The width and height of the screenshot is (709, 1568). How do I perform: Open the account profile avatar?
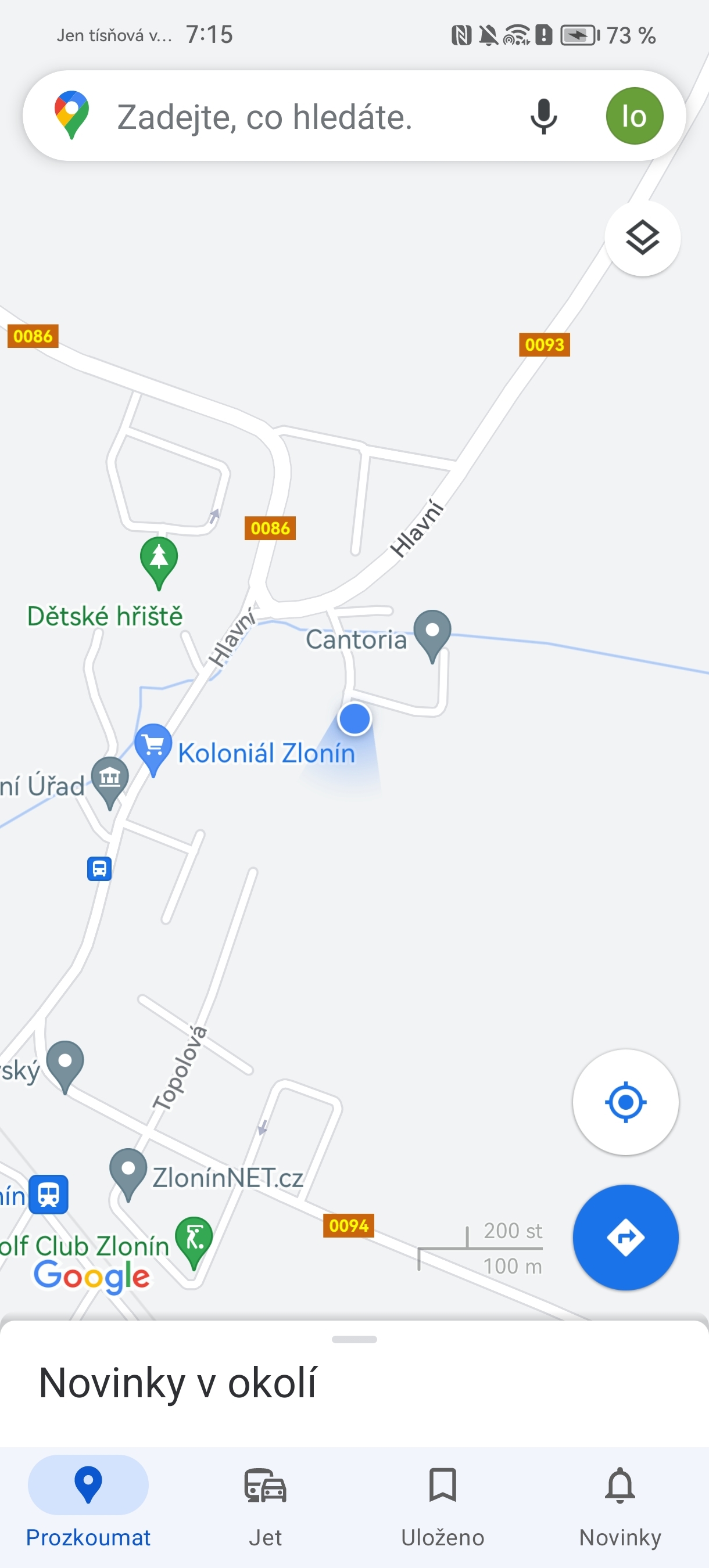[x=634, y=116]
